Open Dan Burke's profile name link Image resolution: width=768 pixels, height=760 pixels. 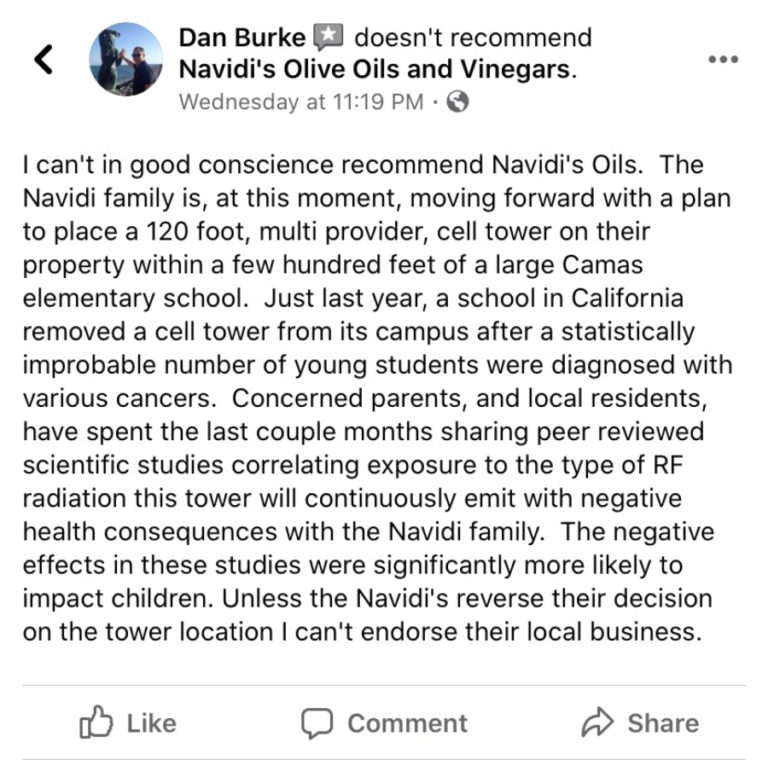coord(242,39)
